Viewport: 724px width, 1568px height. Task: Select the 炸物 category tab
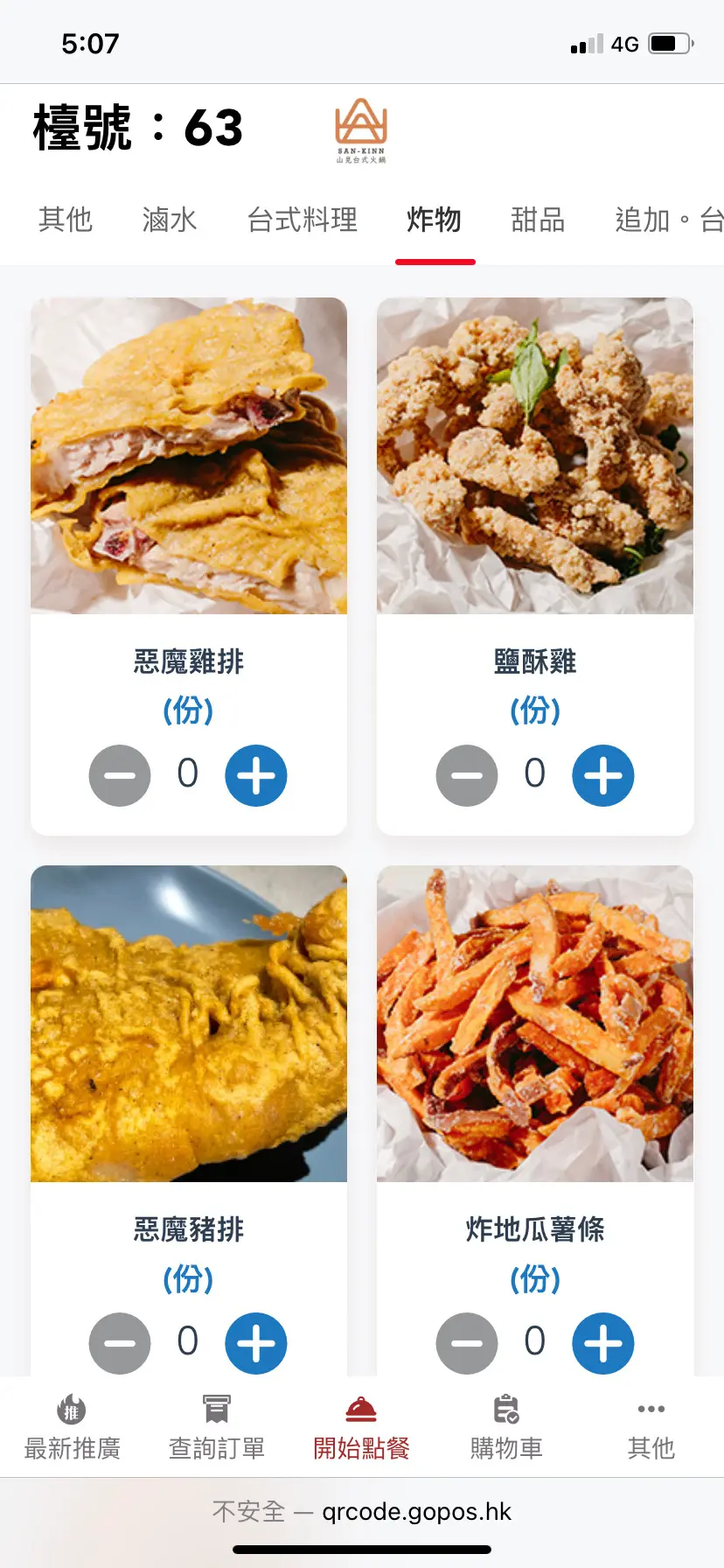435,220
